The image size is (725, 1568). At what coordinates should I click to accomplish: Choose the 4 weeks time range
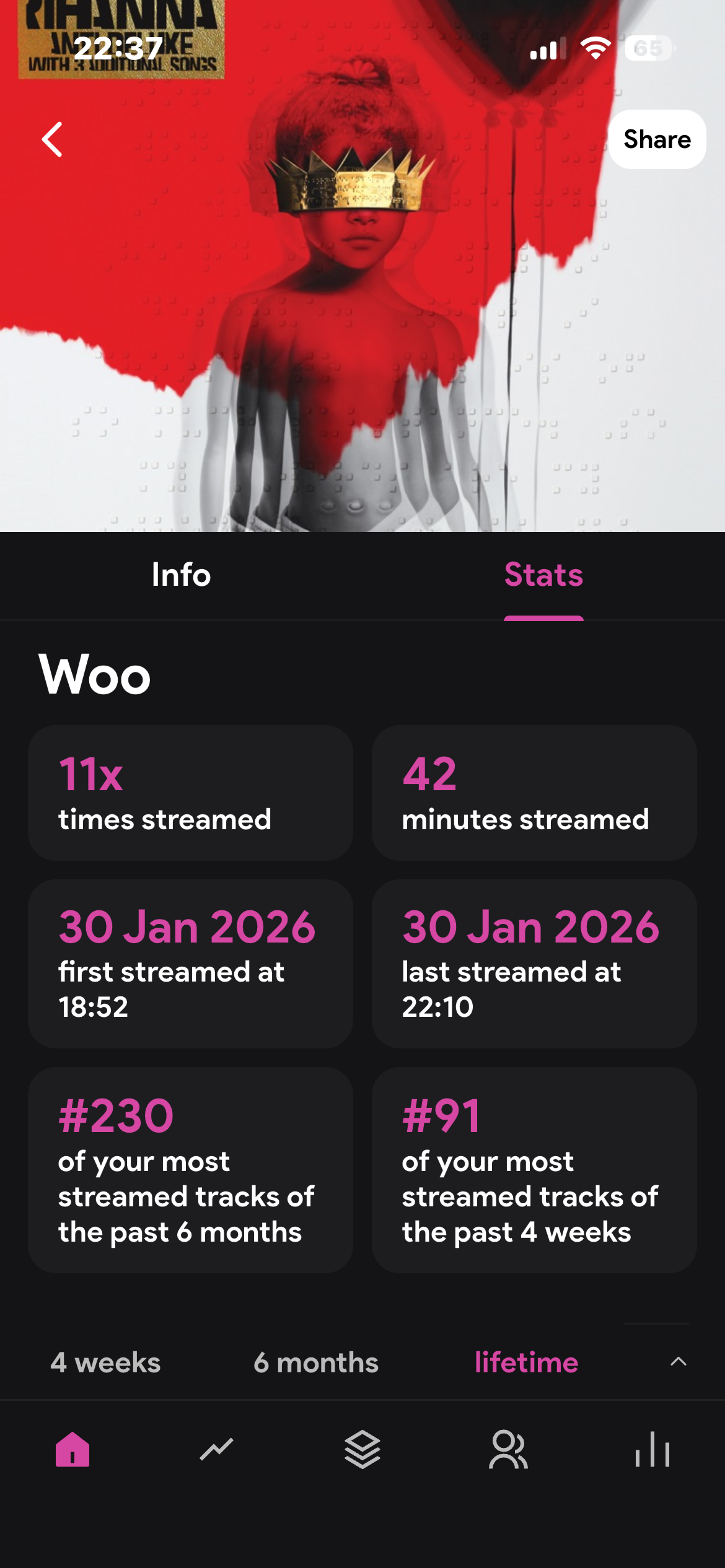point(105,1362)
